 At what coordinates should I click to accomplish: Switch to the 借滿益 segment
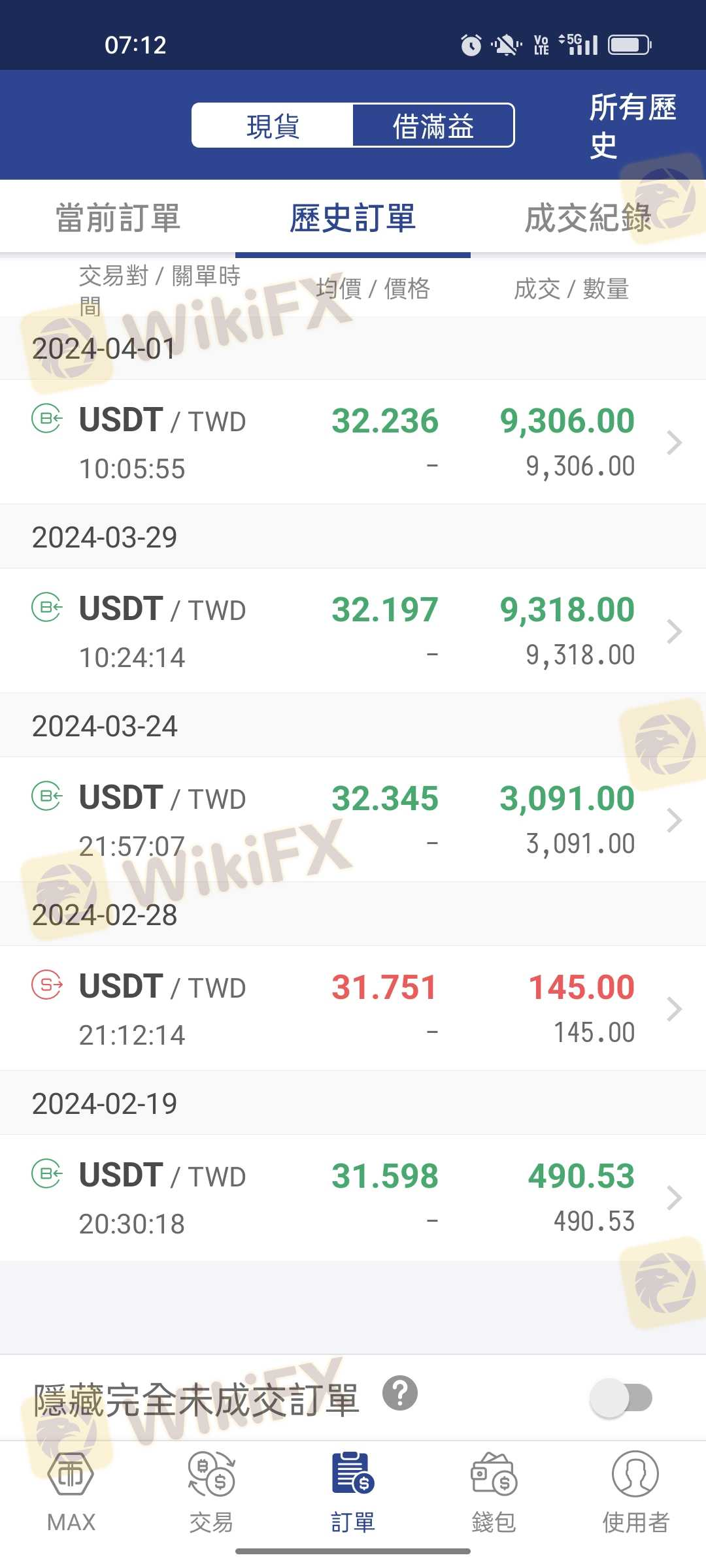(433, 125)
